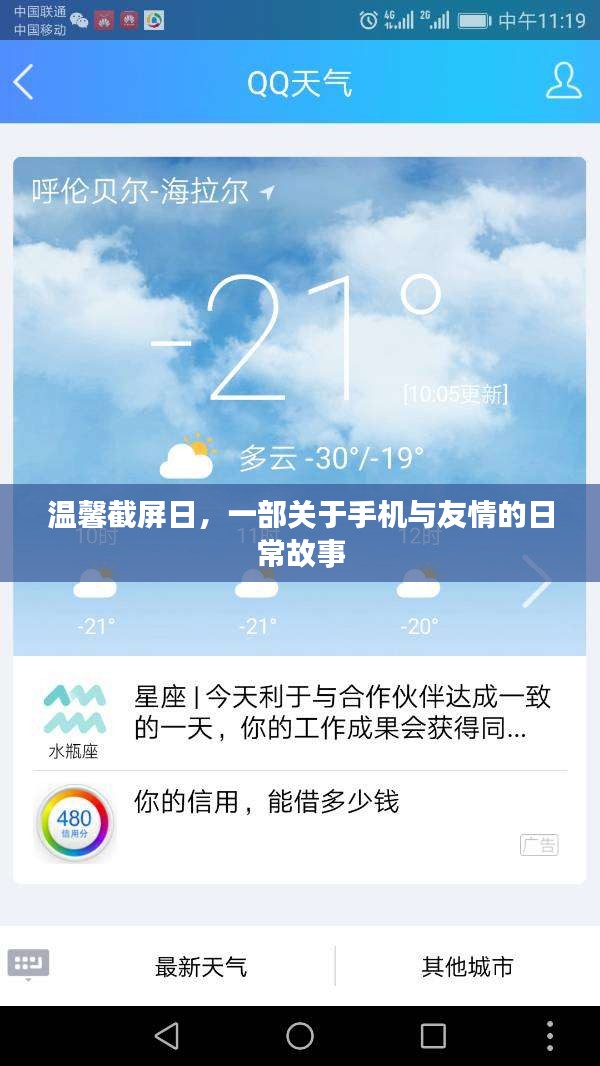Tap the 呼伦贝尔-海拉尔 location name
The image size is (600, 1066).
pos(141,190)
